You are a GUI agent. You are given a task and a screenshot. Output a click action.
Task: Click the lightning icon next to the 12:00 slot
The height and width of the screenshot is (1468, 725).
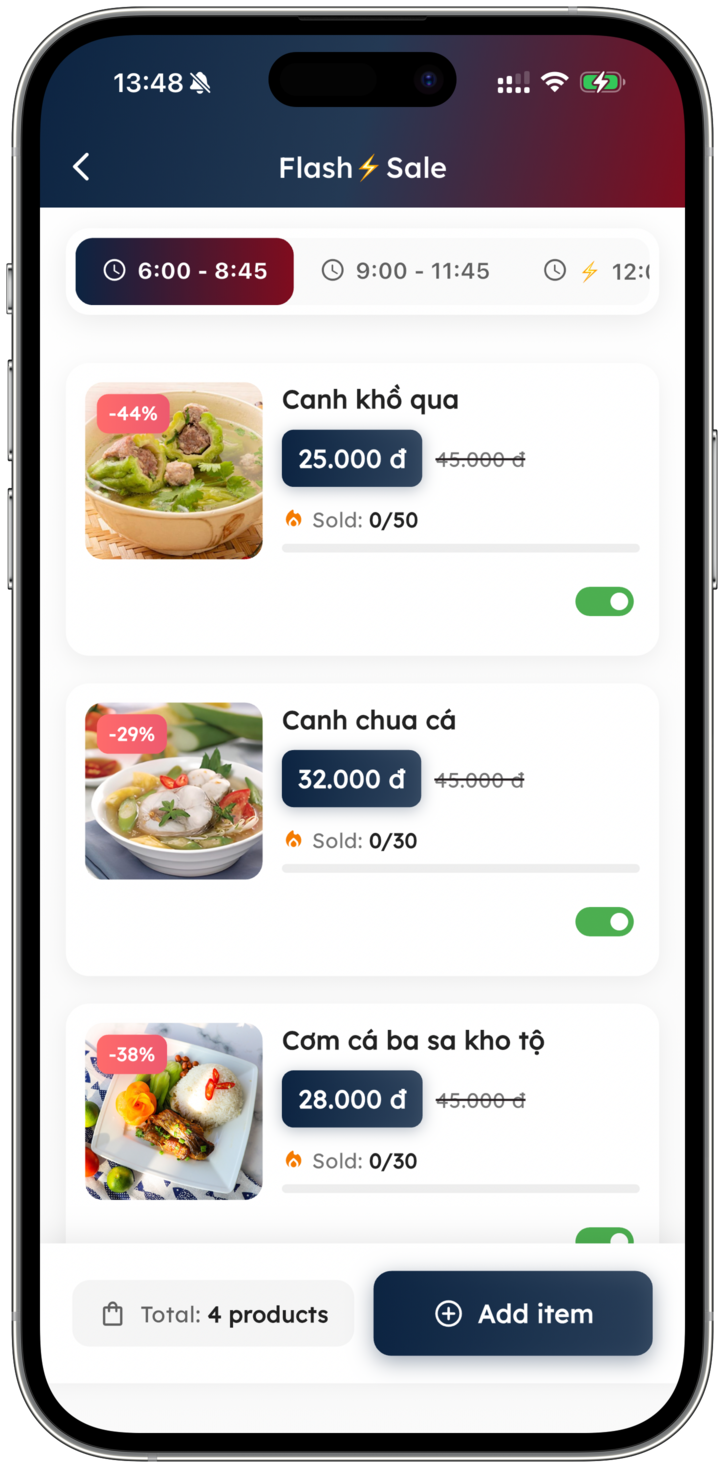coord(589,269)
